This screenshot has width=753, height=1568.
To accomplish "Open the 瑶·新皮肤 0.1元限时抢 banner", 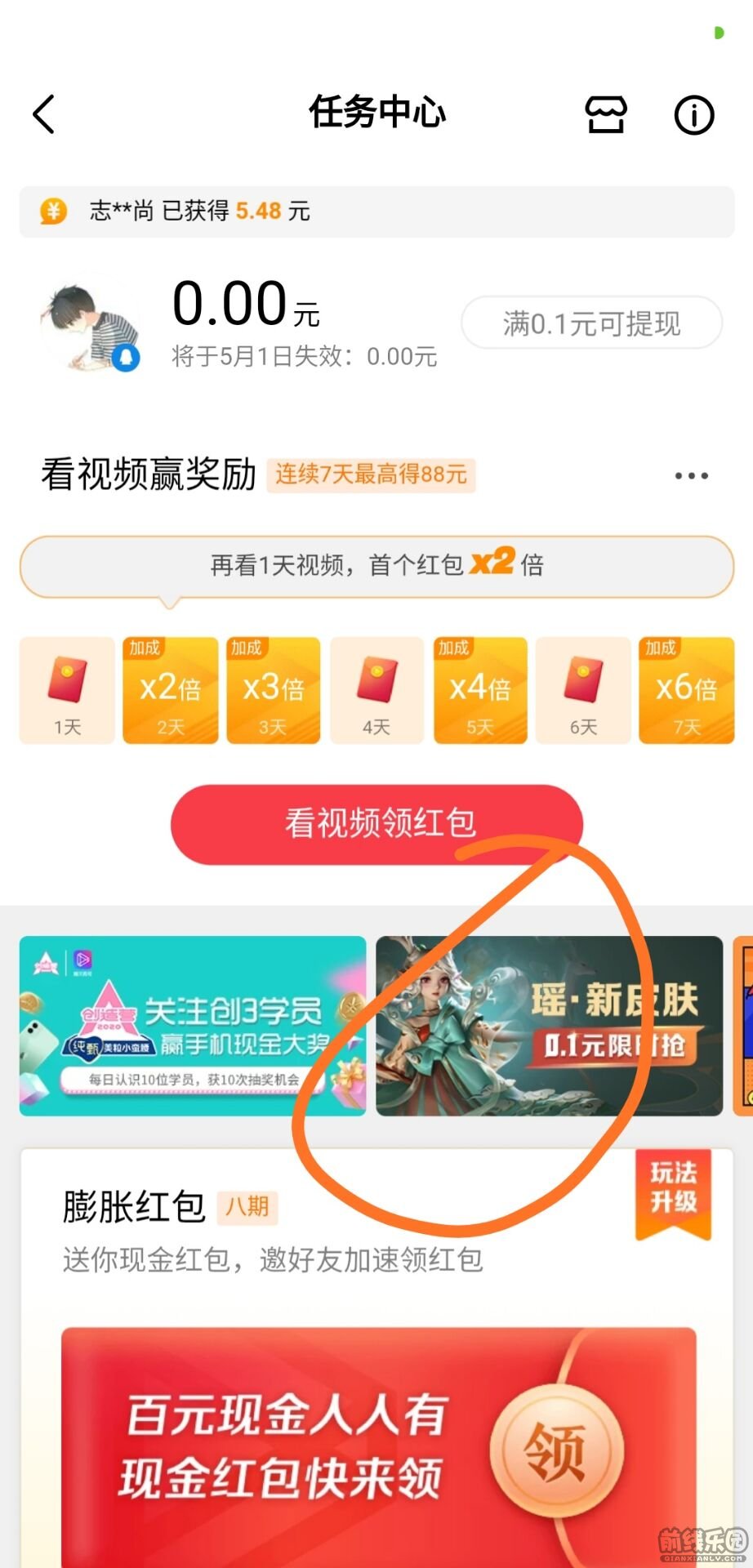I will tap(549, 1026).
